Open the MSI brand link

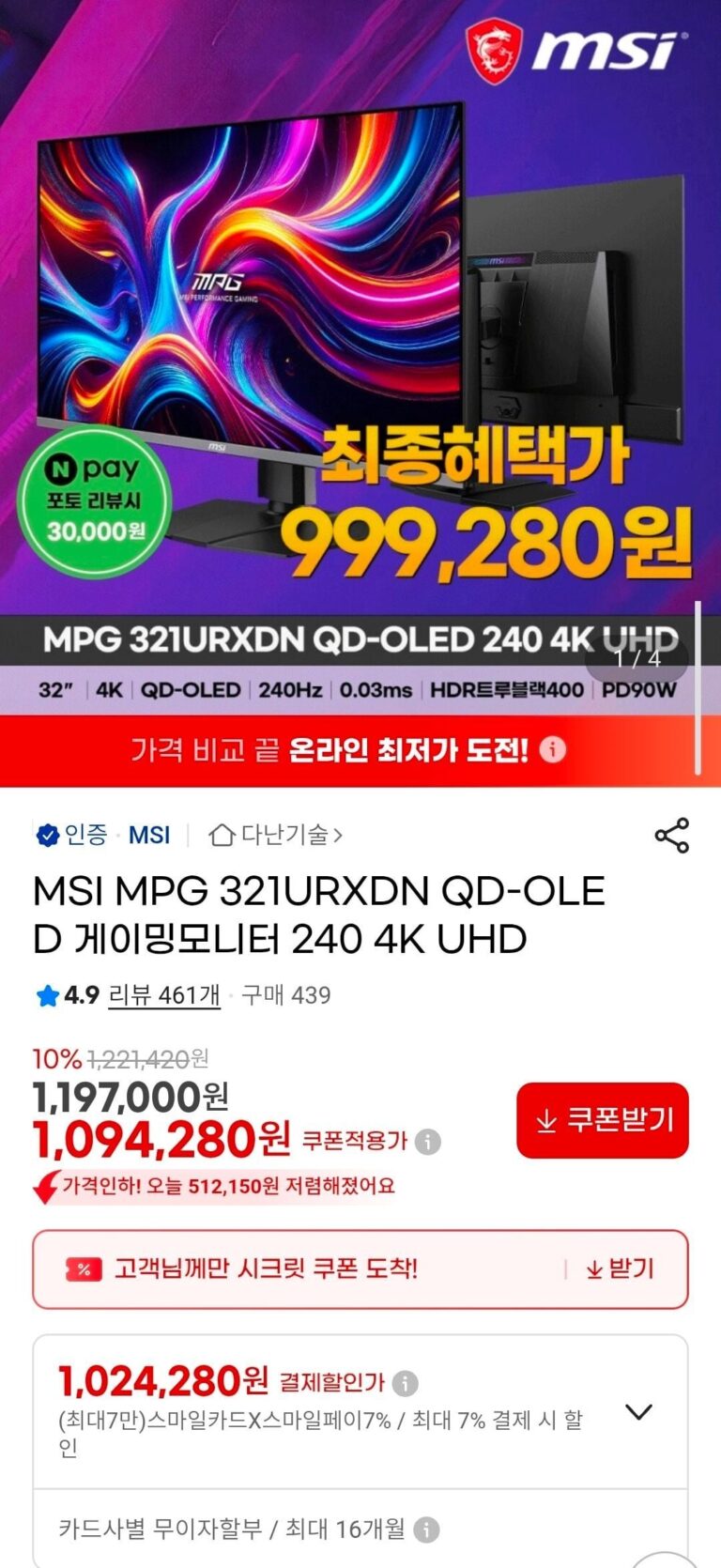[x=149, y=835]
